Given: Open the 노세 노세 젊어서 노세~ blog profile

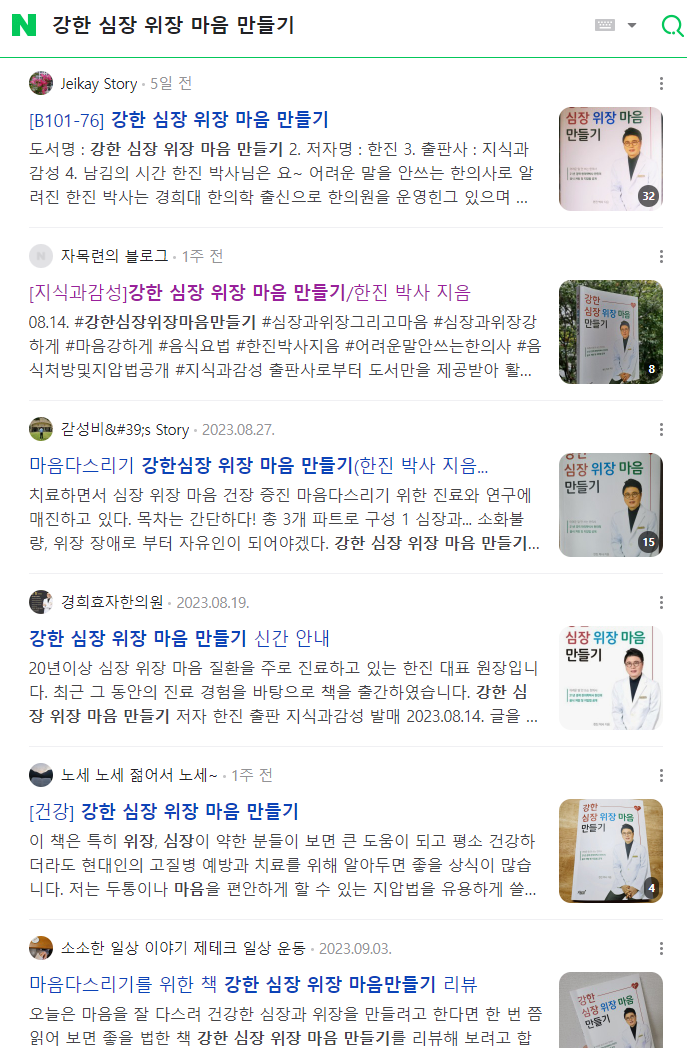Looking at the screenshot, I should point(138,775).
